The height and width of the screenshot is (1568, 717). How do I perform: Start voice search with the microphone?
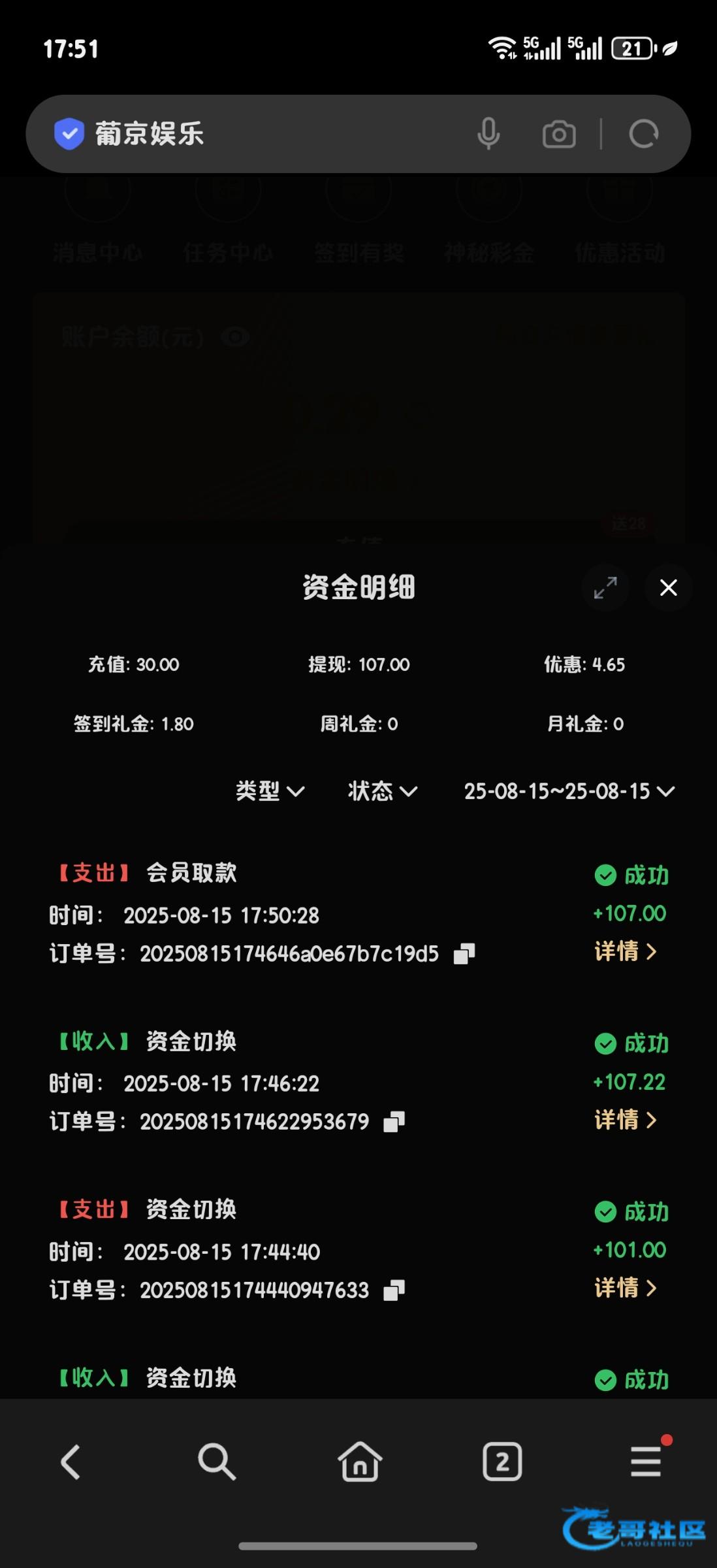488,134
